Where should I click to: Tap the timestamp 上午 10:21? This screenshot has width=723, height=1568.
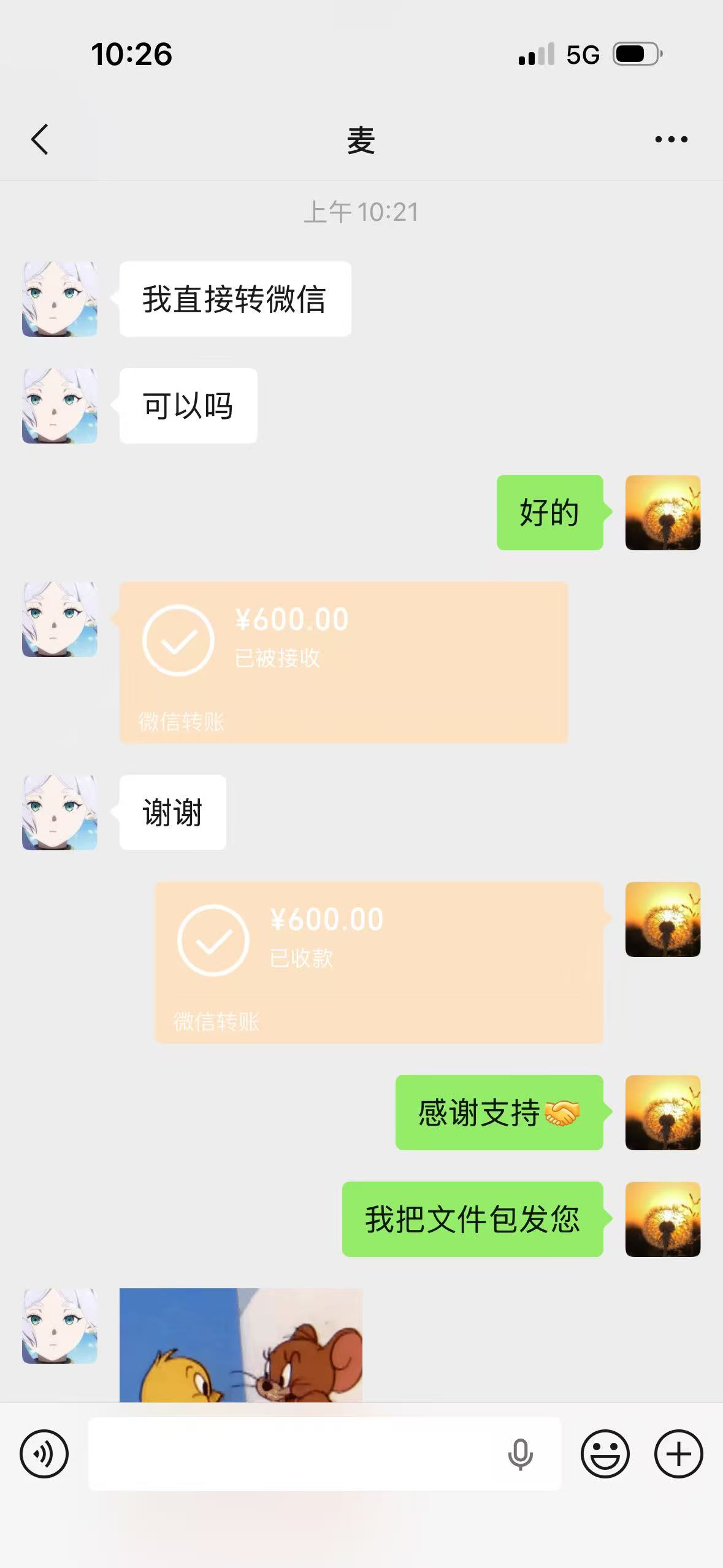pyautogui.click(x=361, y=212)
